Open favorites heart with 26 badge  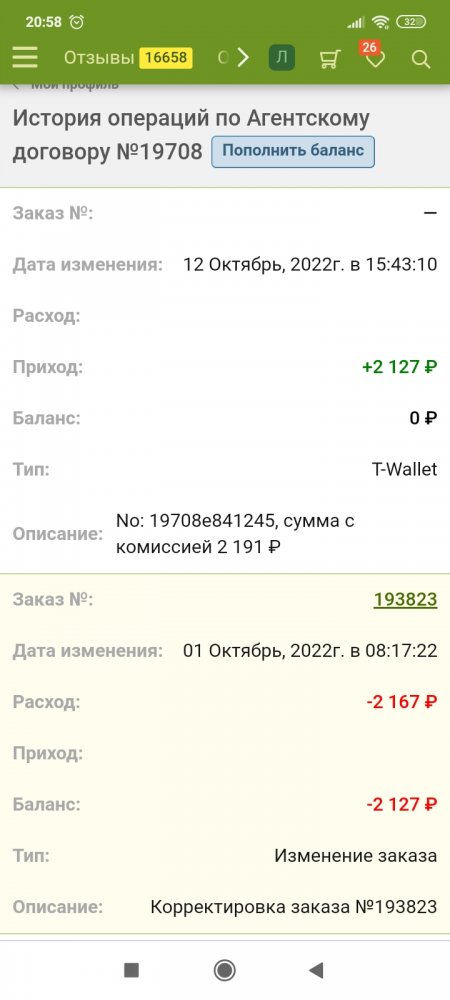[373, 55]
